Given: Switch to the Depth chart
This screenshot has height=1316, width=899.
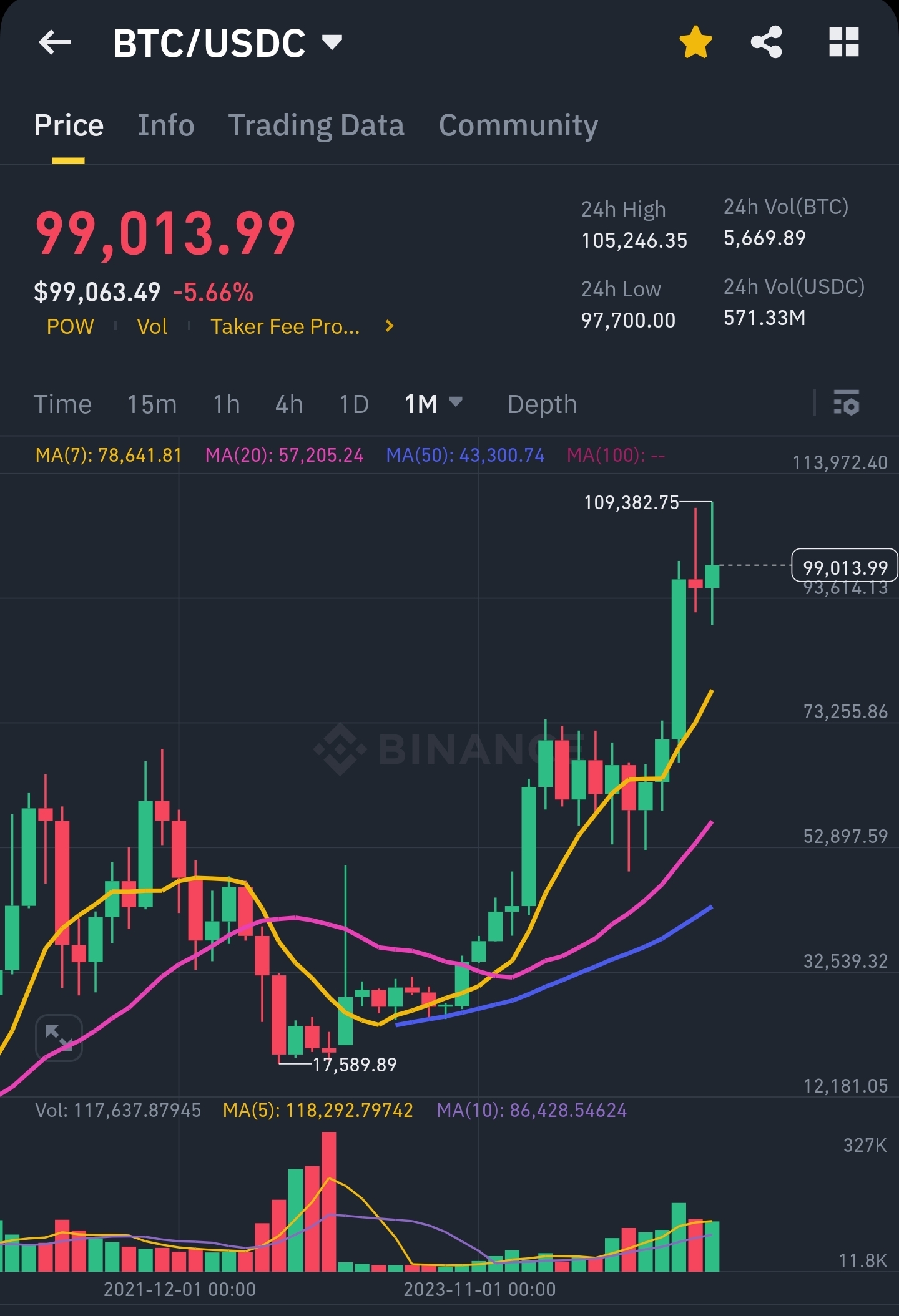Looking at the screenshot, I should point(542,404).
